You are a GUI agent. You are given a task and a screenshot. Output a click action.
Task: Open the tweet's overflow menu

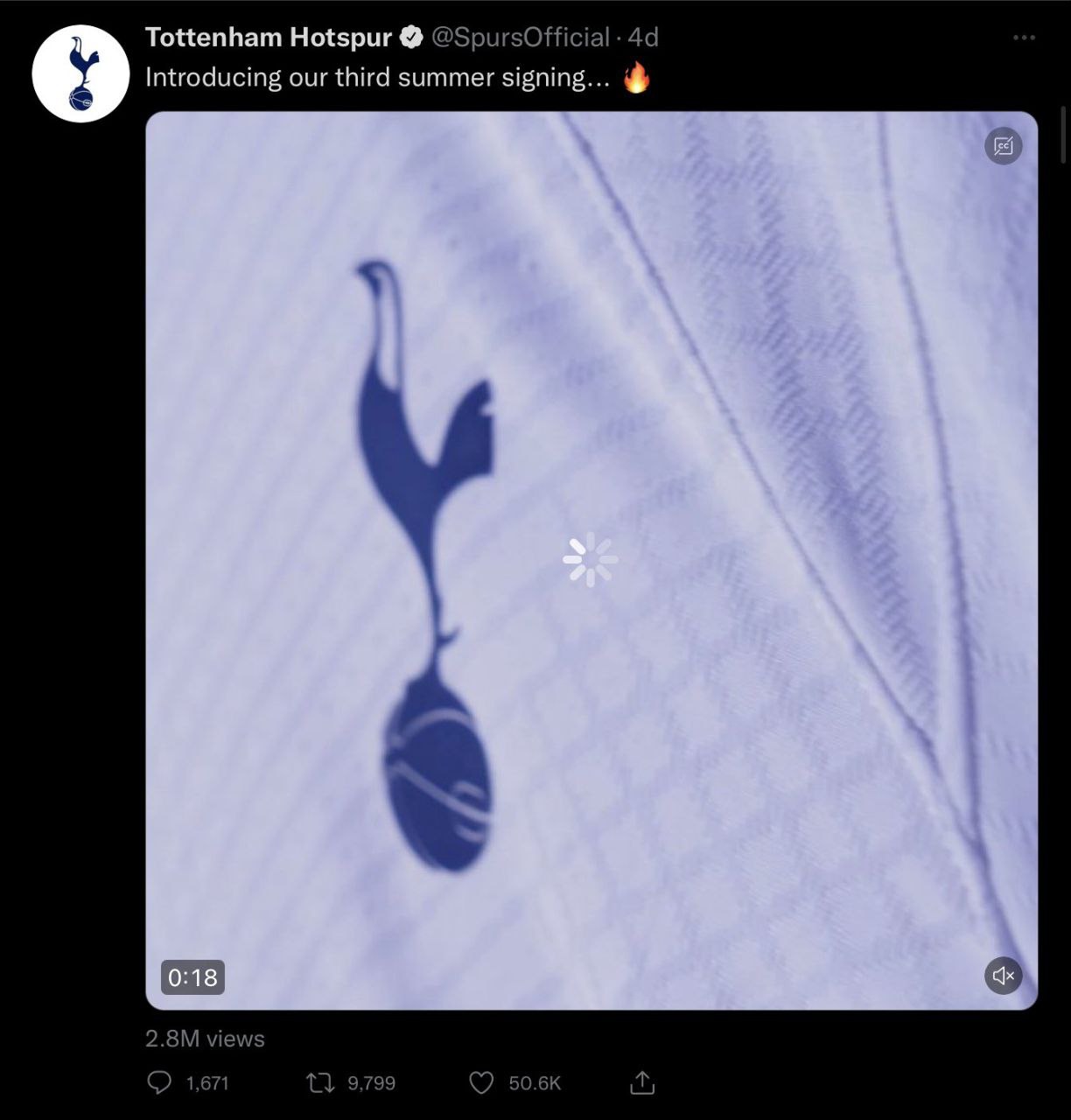(1023, 38)
